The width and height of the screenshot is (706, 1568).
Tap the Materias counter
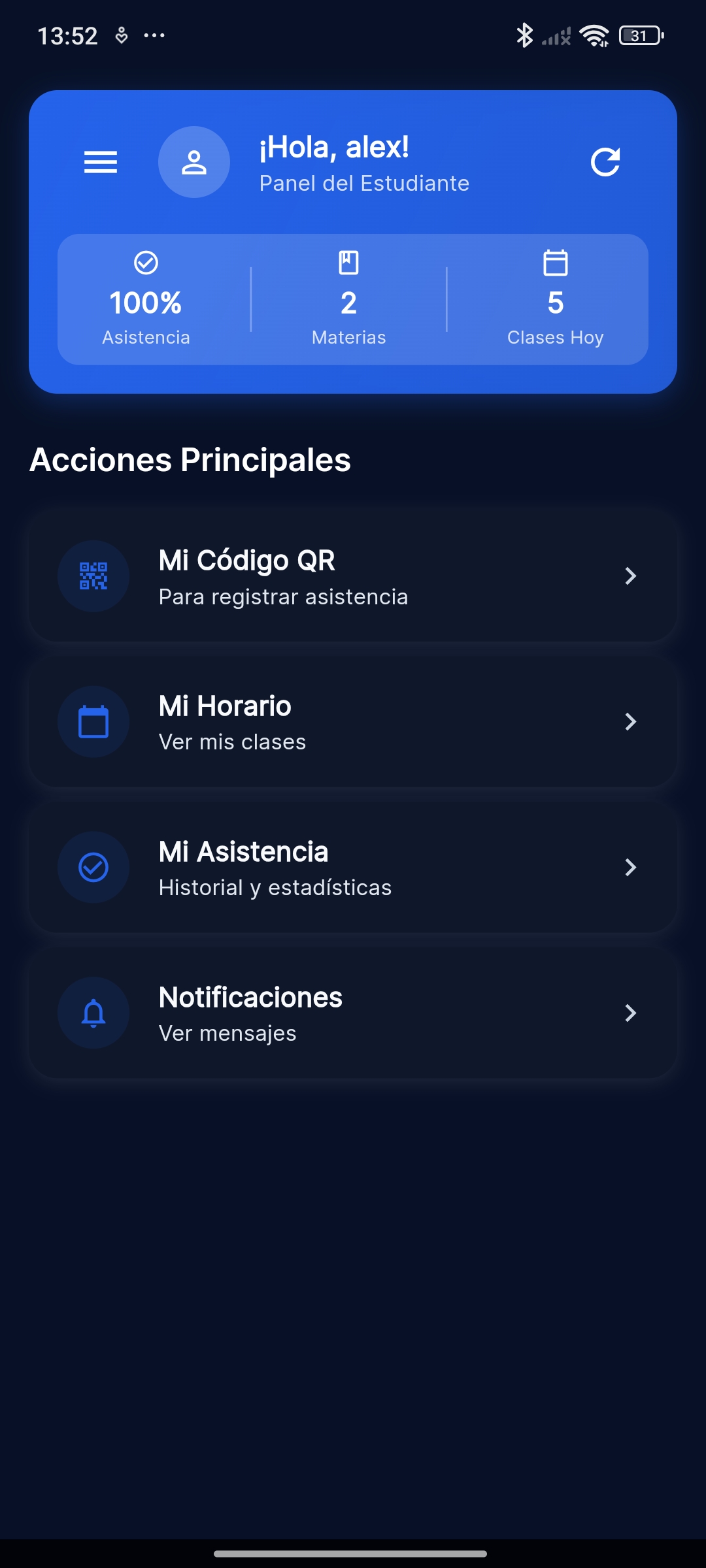348,301
